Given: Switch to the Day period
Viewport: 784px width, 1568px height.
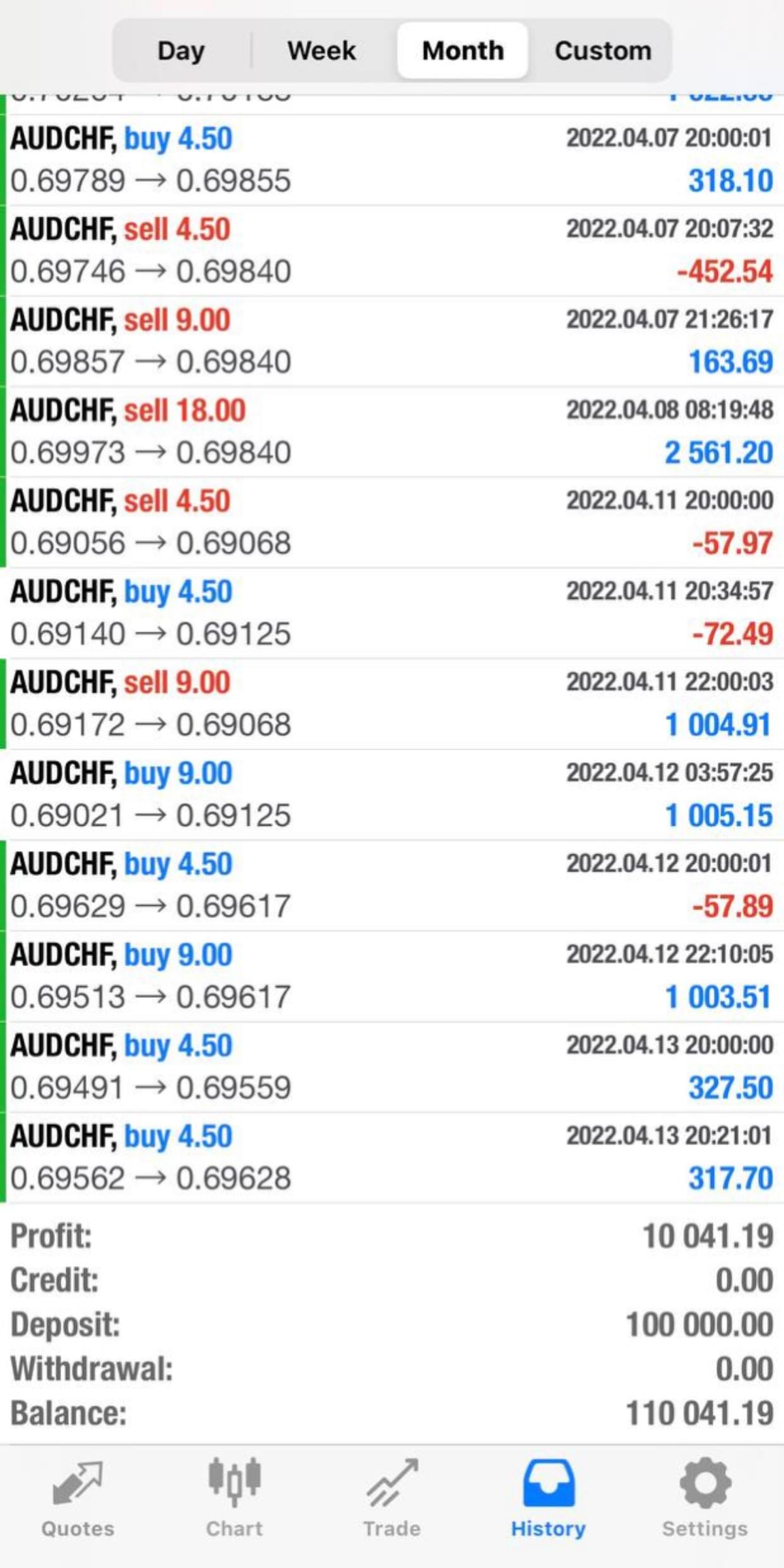Looking at the screenshot, I should click(181, 51).
